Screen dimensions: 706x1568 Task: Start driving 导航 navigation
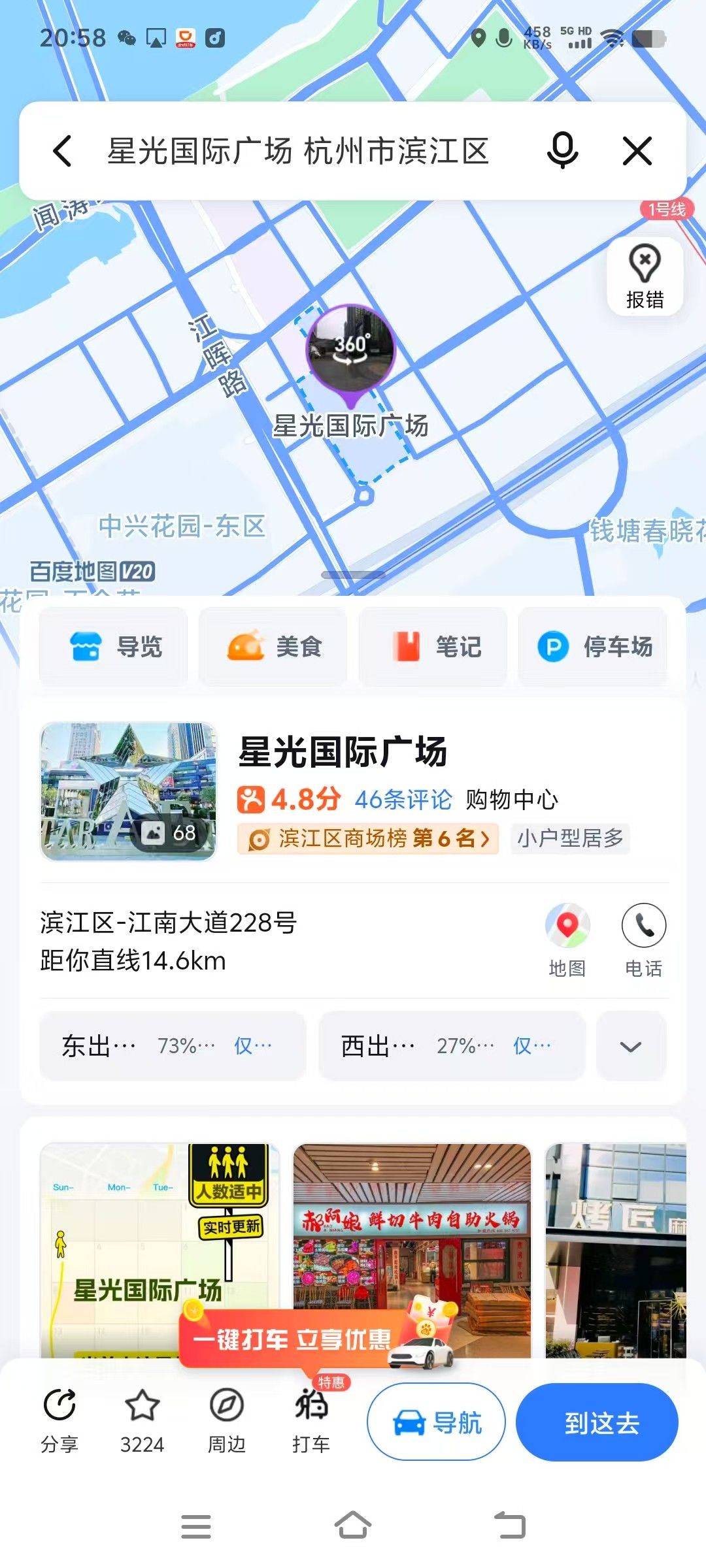pyautogui.click(x=436, y=1422)
